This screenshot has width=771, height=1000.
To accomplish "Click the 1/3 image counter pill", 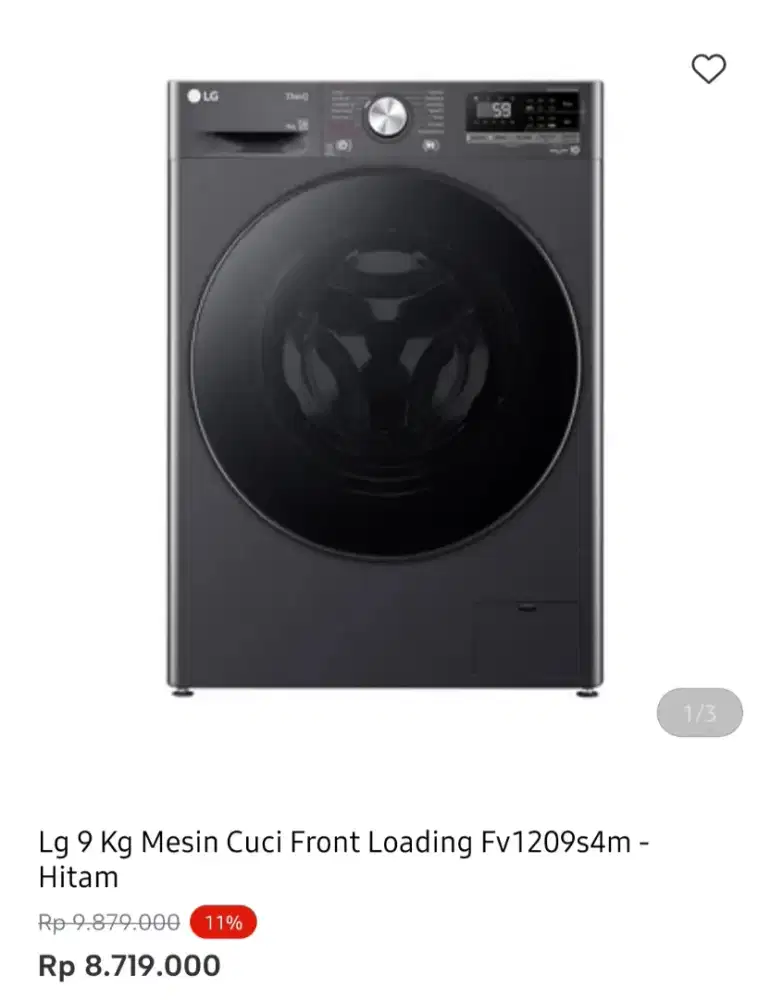I will click(699, 712).
